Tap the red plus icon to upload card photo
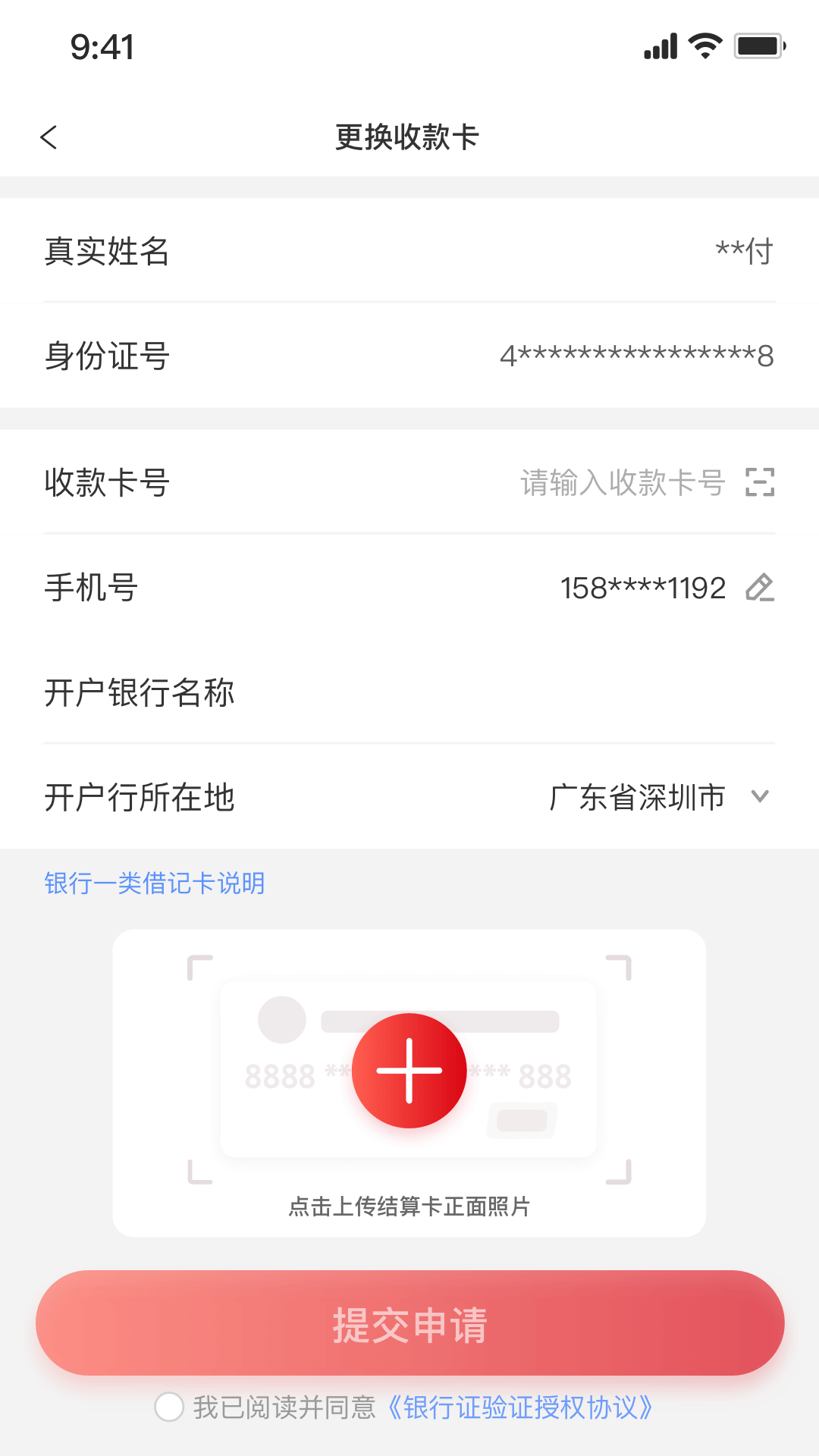 pyautogui.click(x=409, y=1069)
